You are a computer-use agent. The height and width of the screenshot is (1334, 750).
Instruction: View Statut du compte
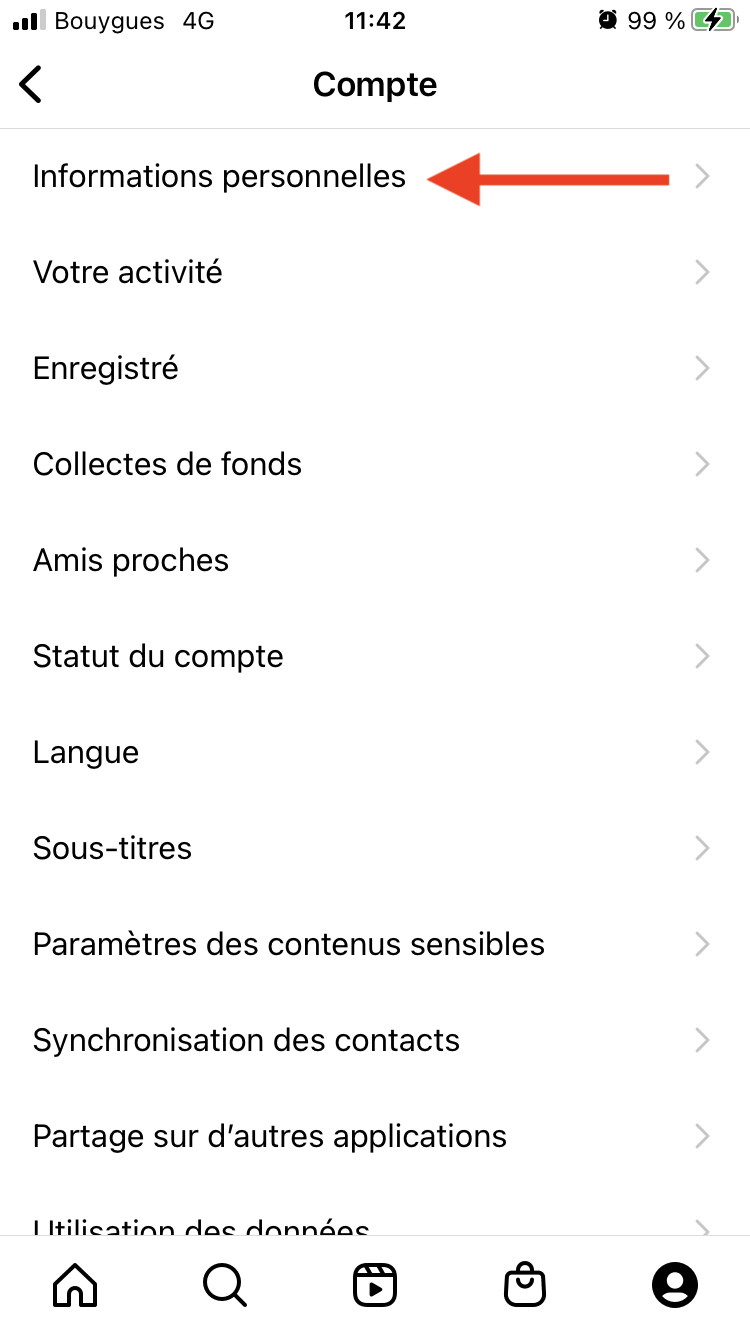pyautogui.click(x=375, y=656)
